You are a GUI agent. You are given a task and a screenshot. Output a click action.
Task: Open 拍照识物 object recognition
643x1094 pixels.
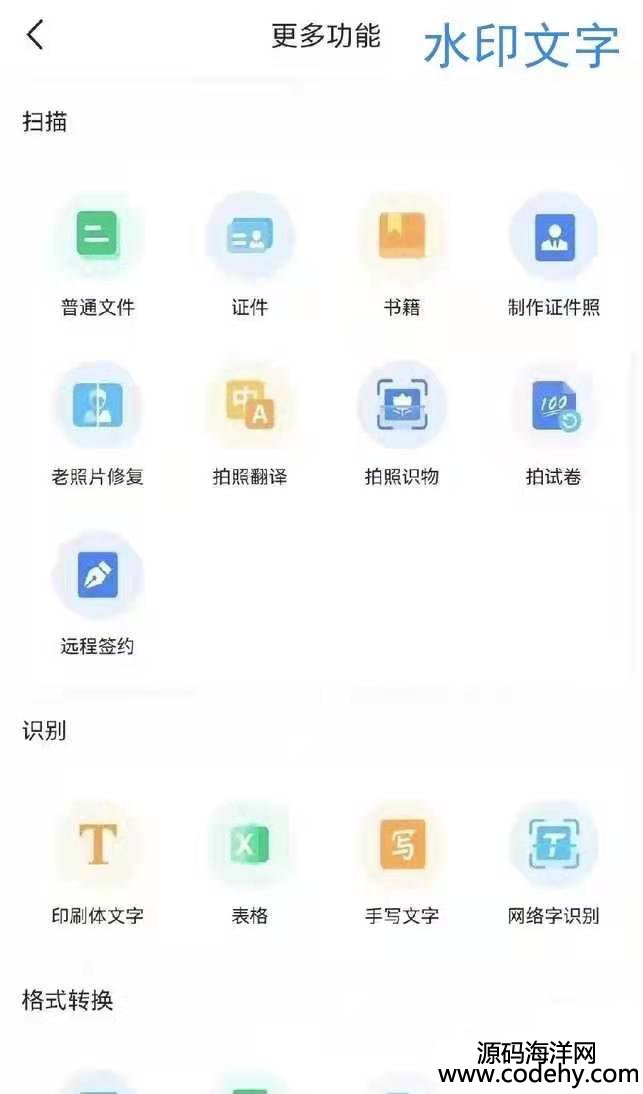pos(402,407)
